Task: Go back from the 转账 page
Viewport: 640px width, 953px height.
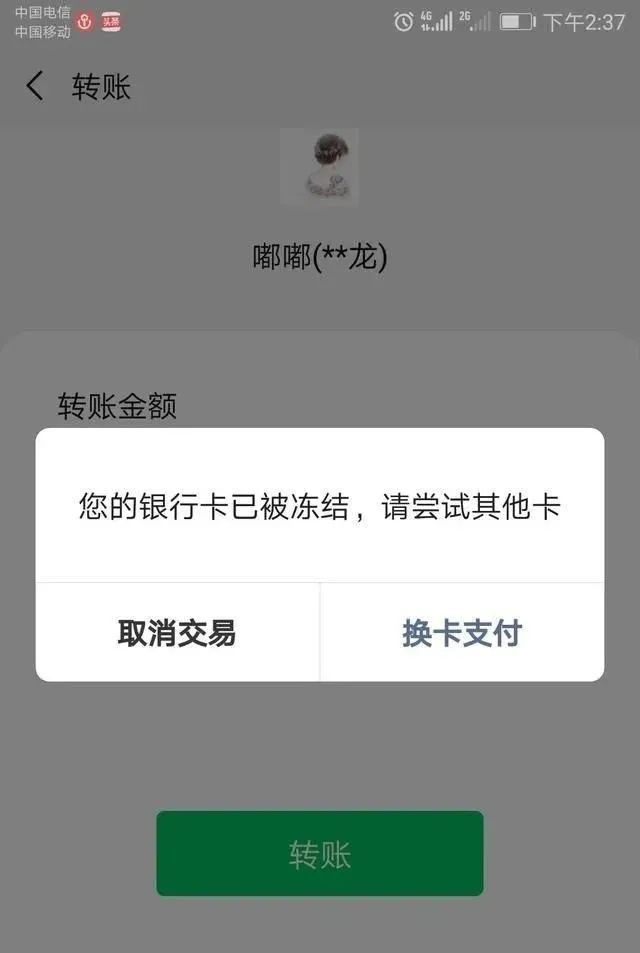Action: pos(35,86)
